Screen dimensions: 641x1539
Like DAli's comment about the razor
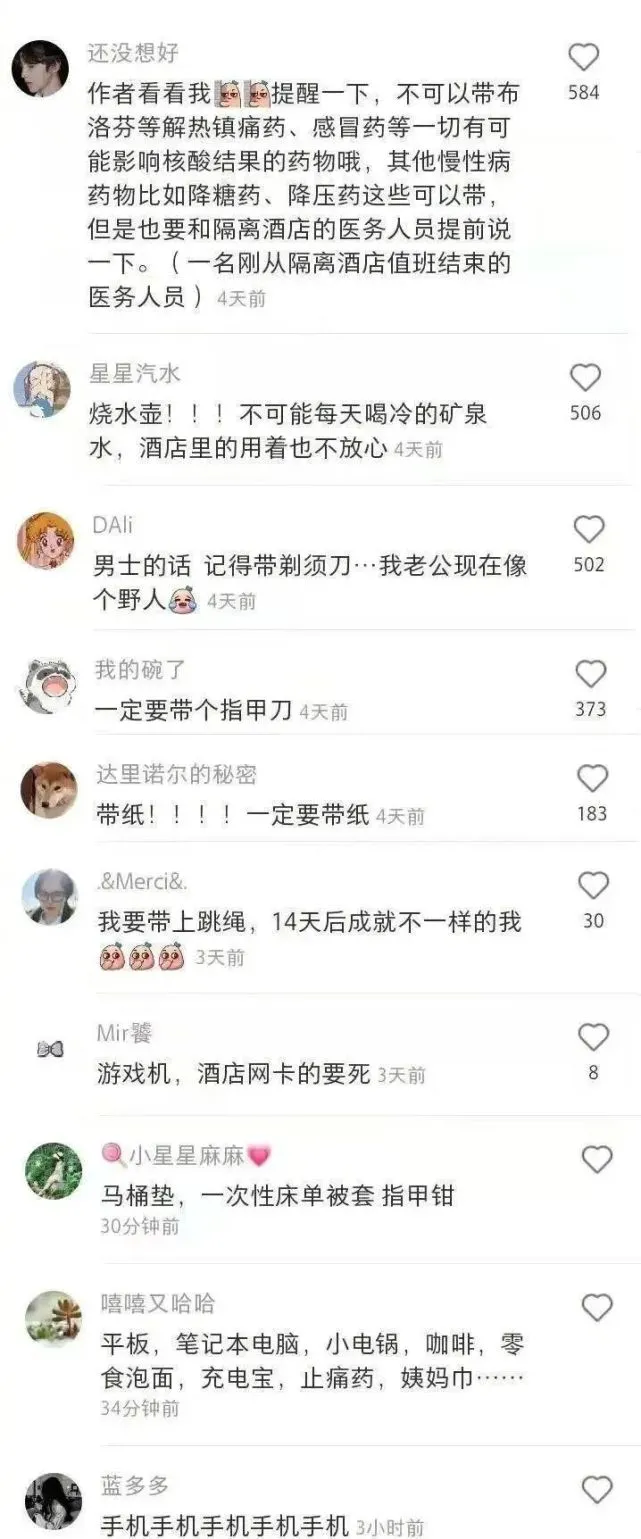(x=589, y=530)
